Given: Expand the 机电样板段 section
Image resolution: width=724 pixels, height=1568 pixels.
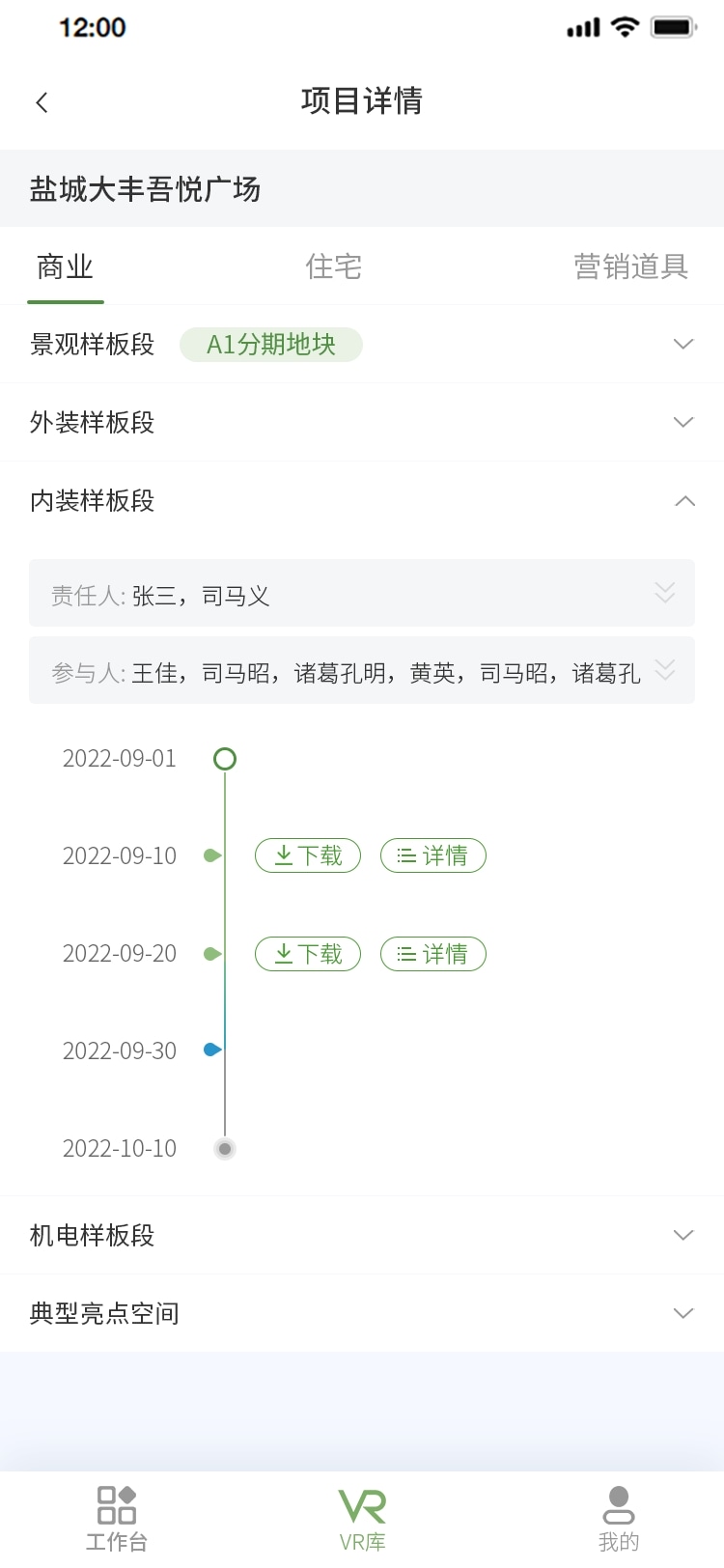Looking at the screenshot, I should [683, 1235].
